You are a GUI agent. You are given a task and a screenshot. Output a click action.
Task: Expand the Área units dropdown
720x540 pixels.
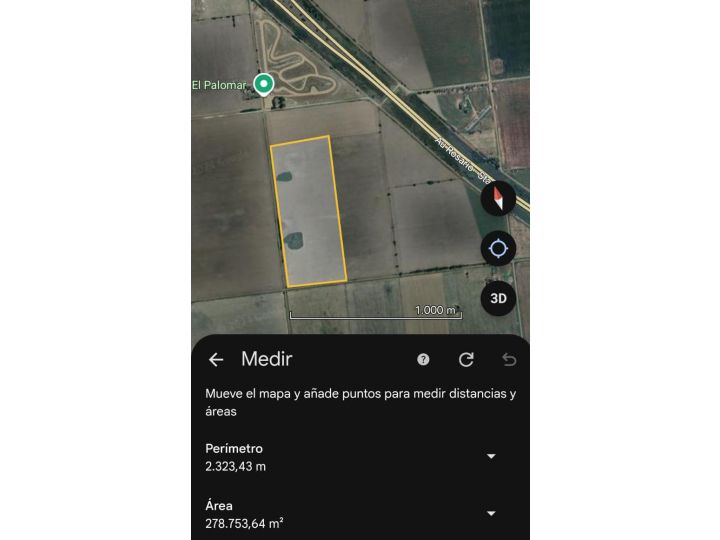491,513
